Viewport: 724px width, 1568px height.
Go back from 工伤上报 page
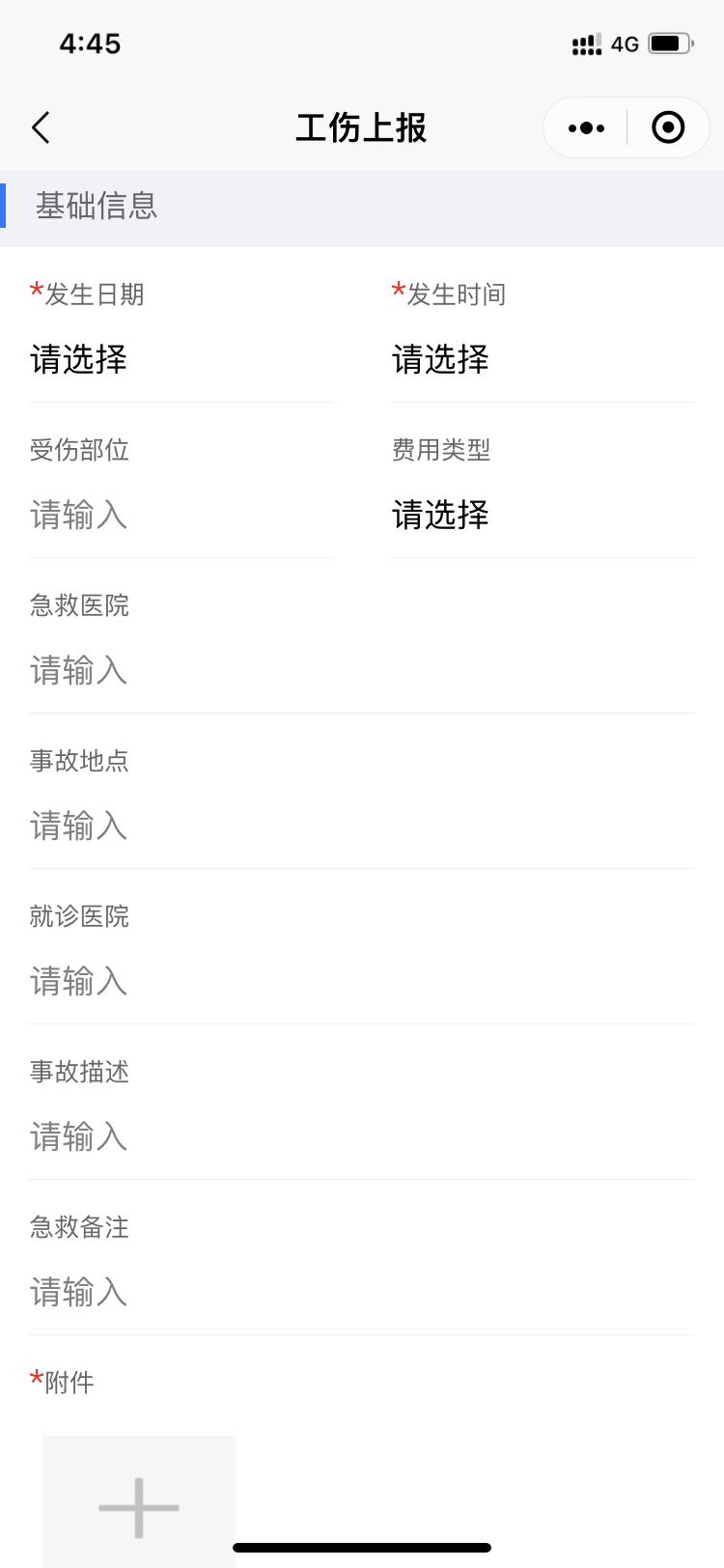point(41,127)
